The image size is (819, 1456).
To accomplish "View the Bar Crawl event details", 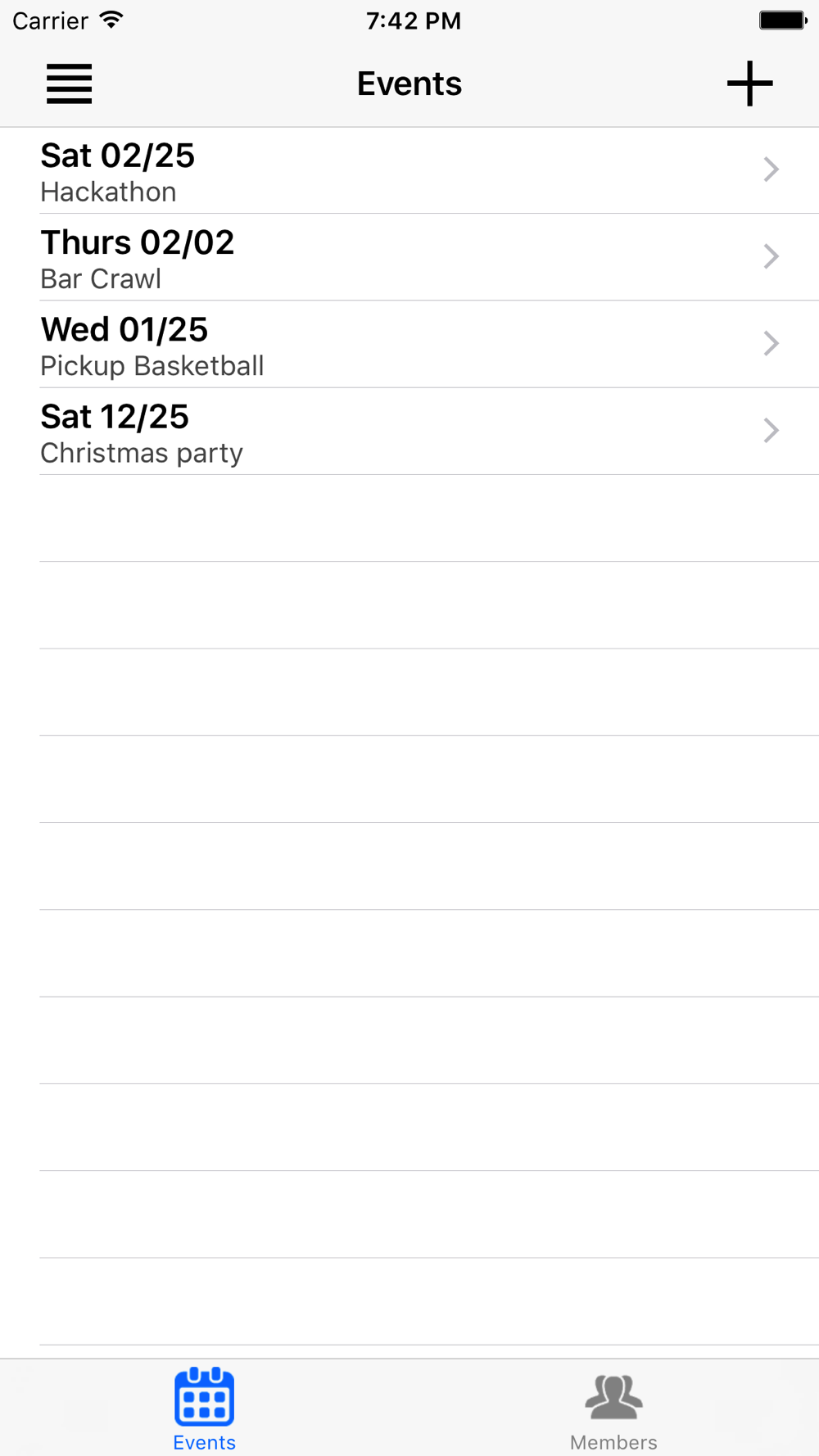I will [409, 257].
